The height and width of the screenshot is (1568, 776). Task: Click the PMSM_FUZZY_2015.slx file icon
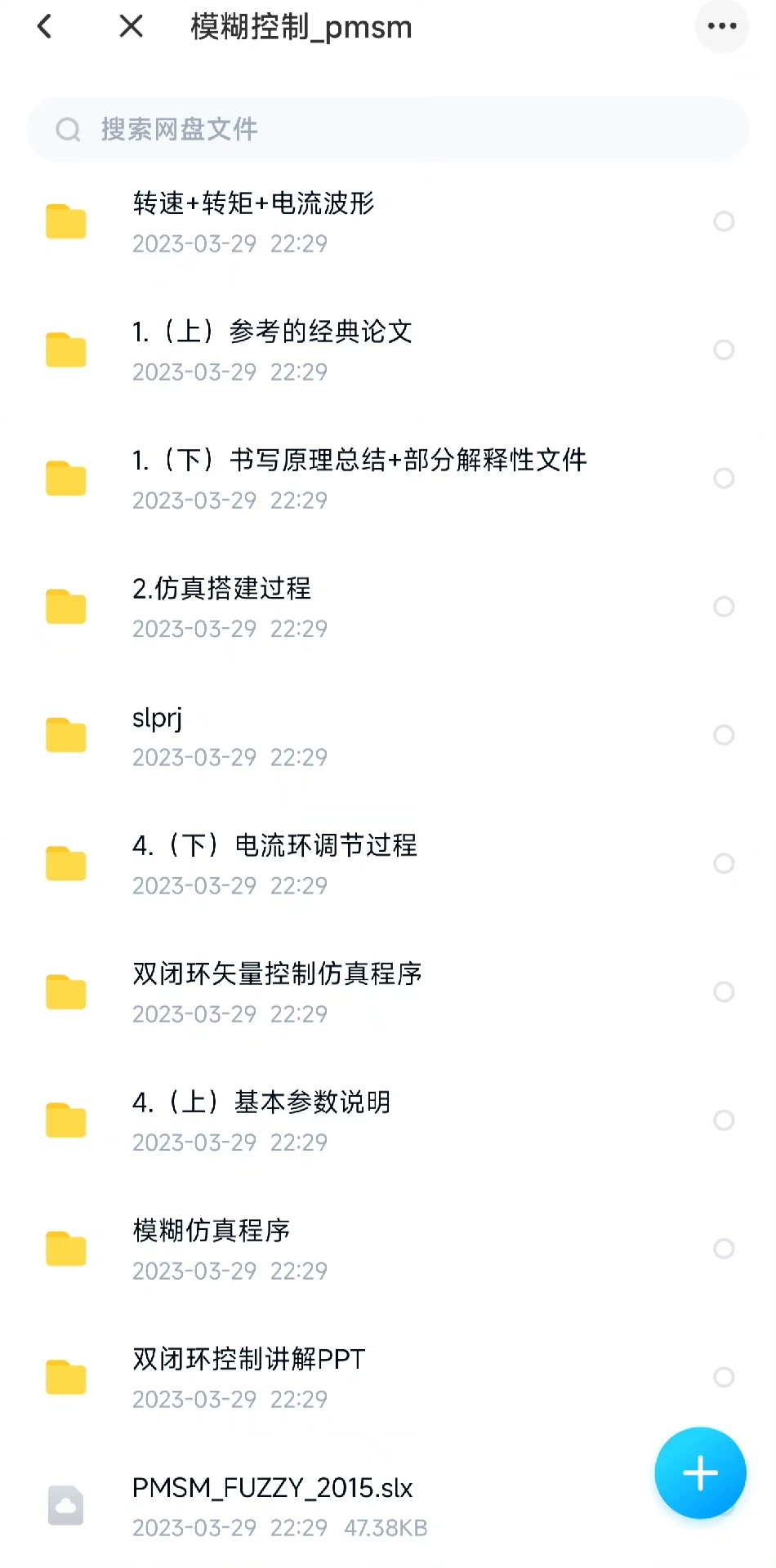tap(65, 1505)
